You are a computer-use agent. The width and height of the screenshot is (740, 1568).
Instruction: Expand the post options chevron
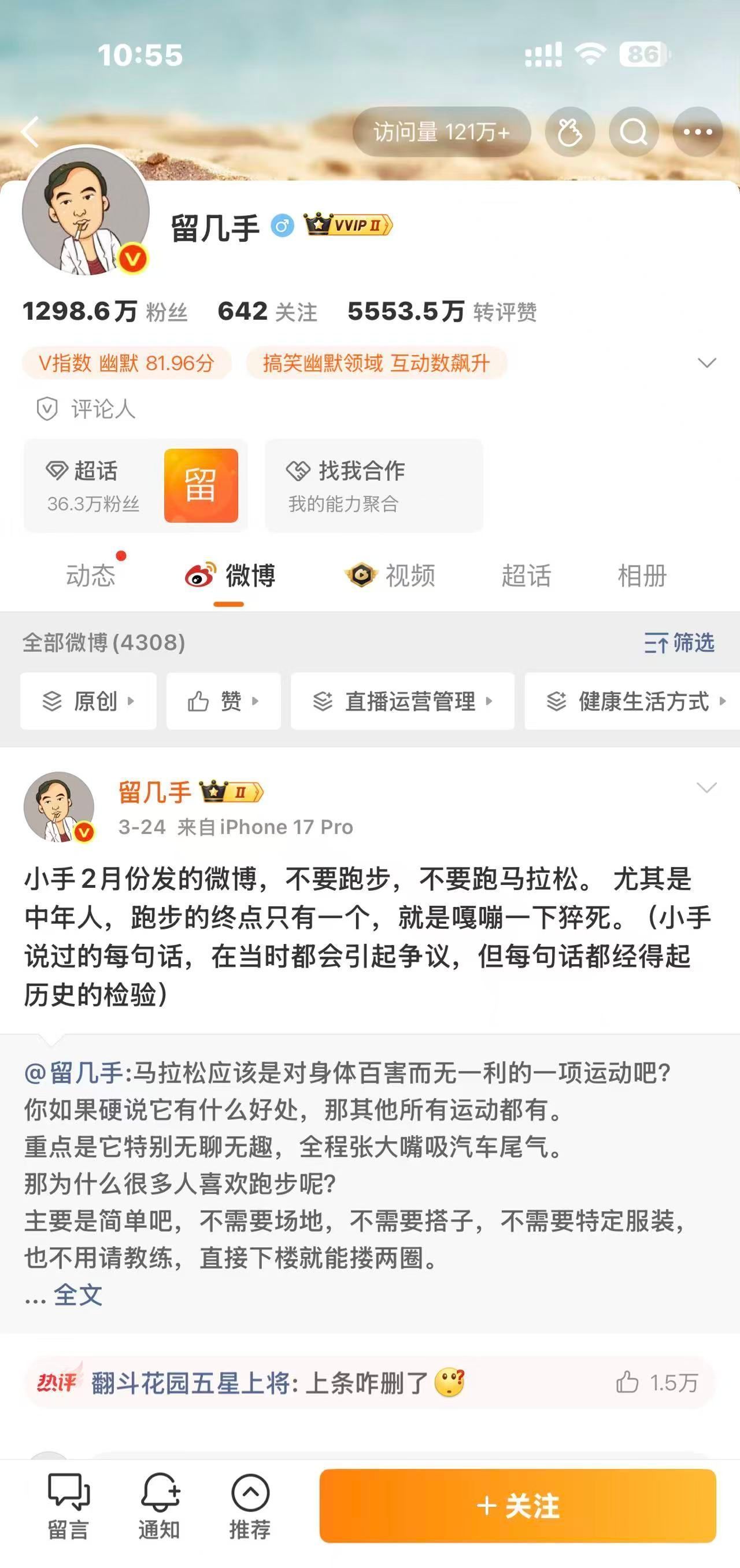click(706, 788)
